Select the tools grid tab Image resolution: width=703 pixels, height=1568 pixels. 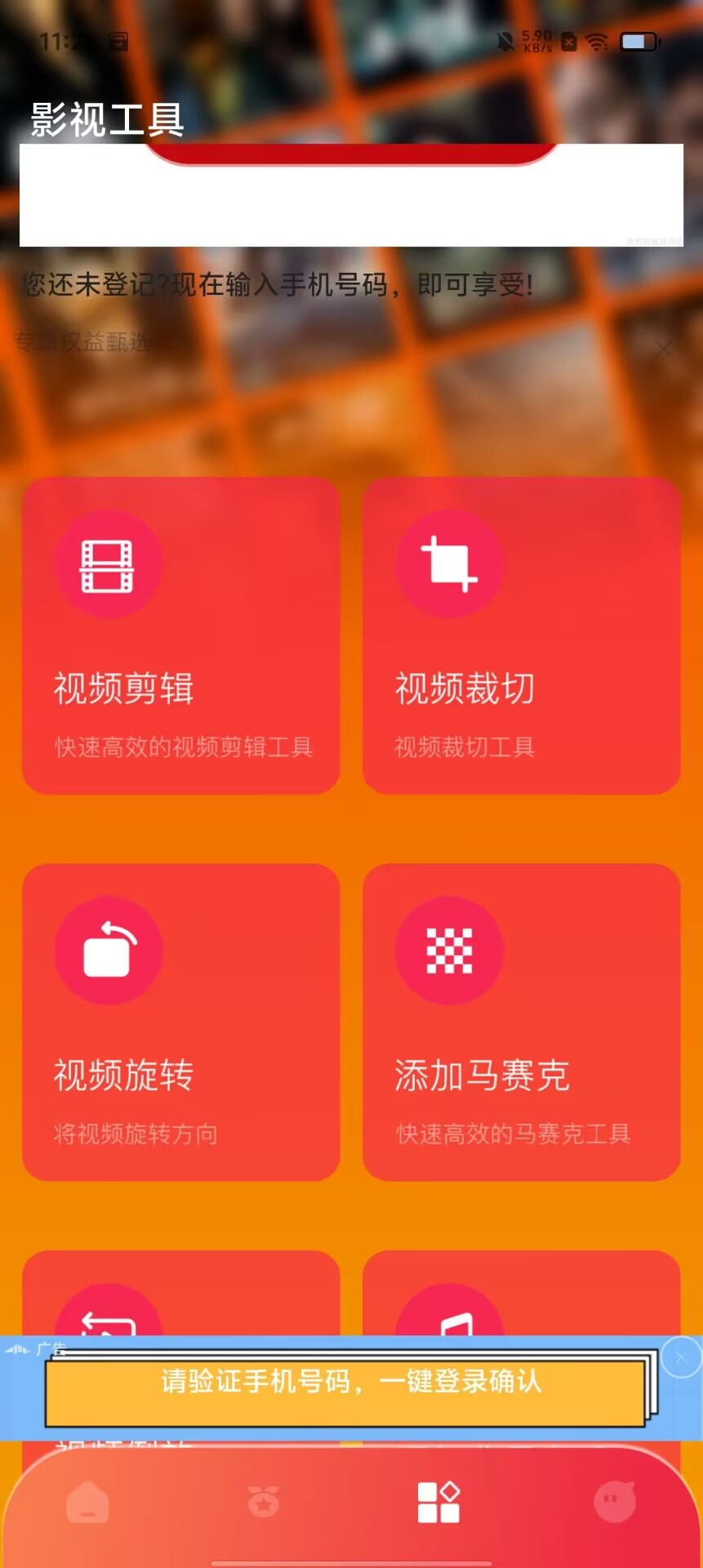click(438, 1502)
